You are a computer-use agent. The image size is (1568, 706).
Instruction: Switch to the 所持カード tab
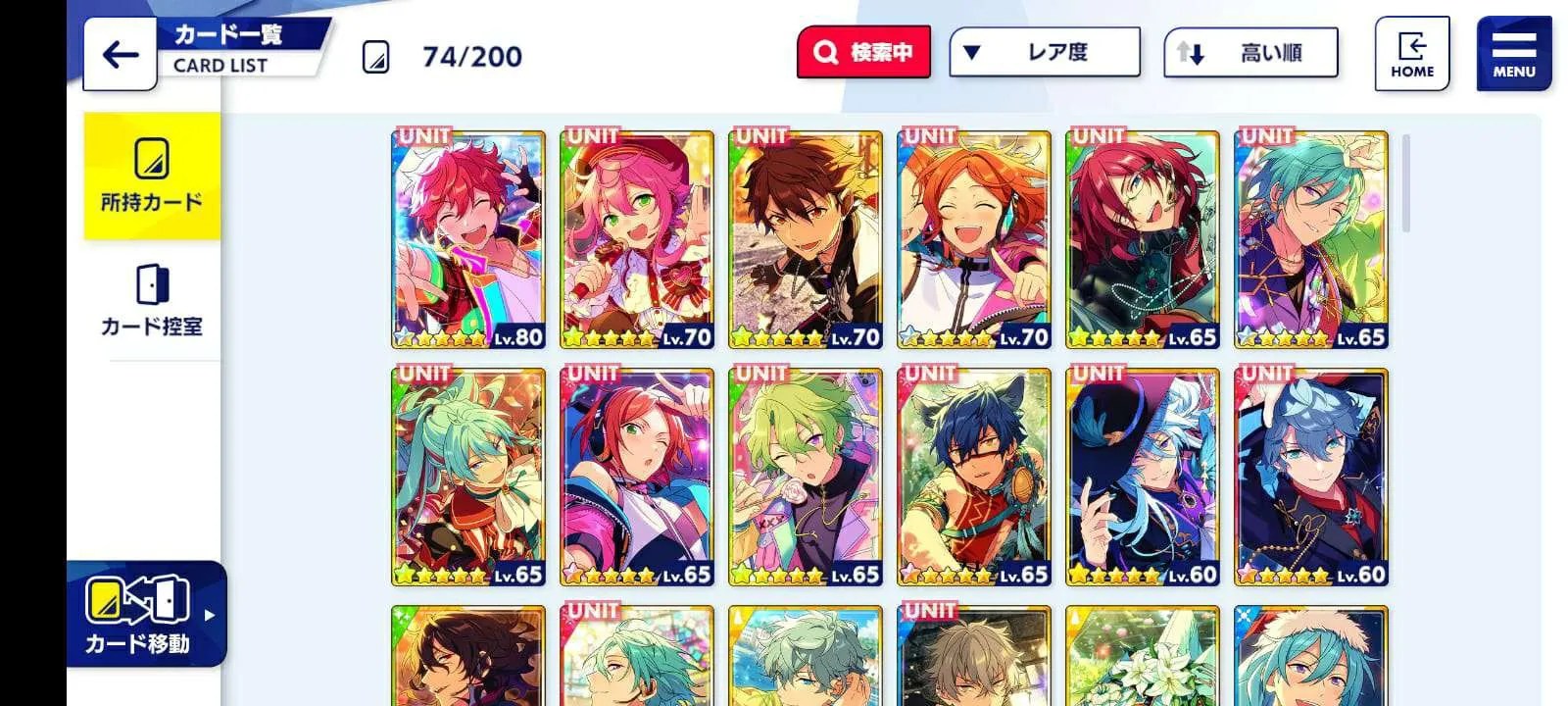coord(152,176)
